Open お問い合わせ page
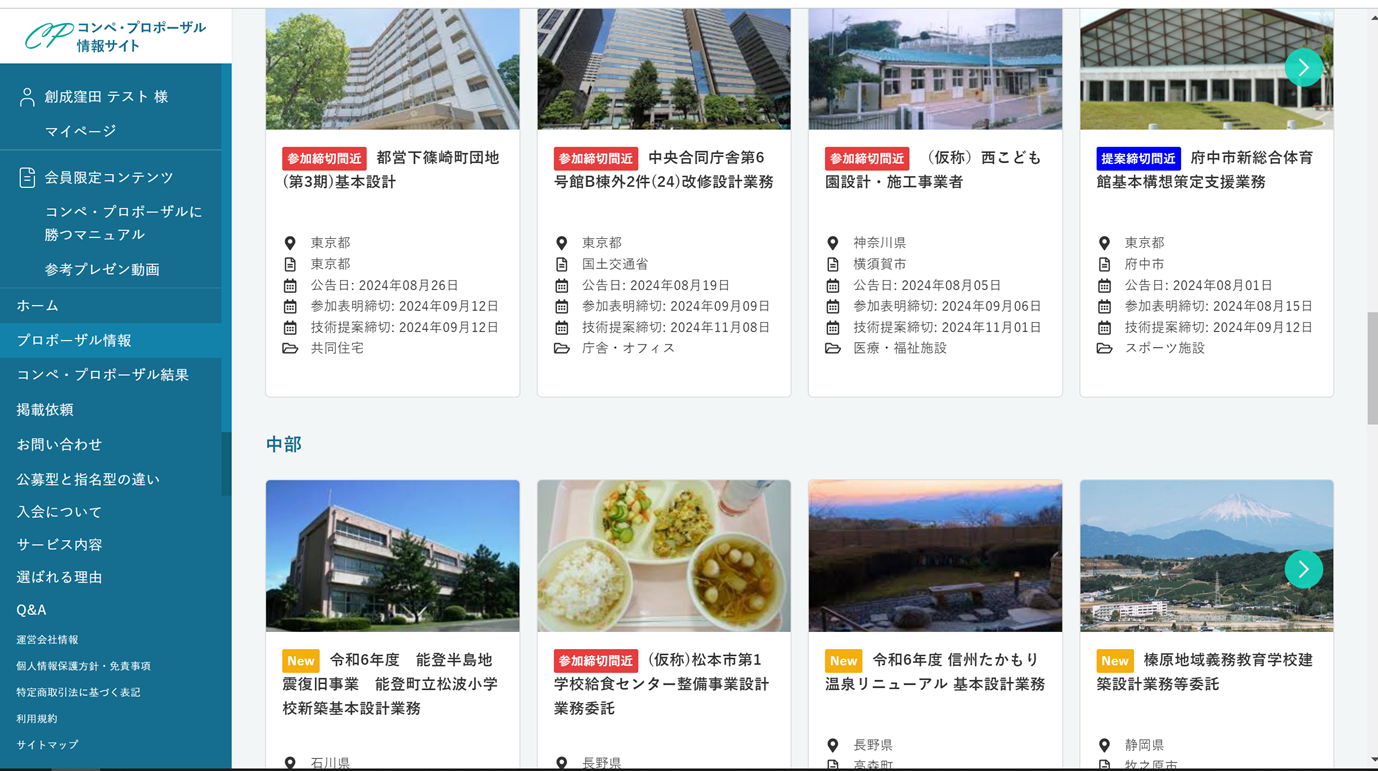Viewport: 1378px width, 771px height. tap(59, 444)
